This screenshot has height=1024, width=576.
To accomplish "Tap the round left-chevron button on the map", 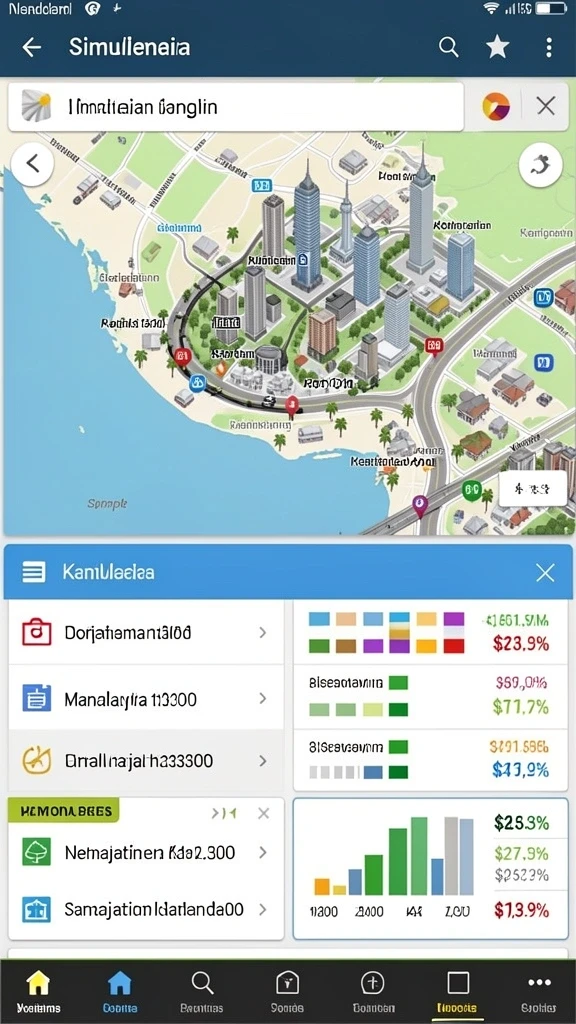I will pos(31,164).
